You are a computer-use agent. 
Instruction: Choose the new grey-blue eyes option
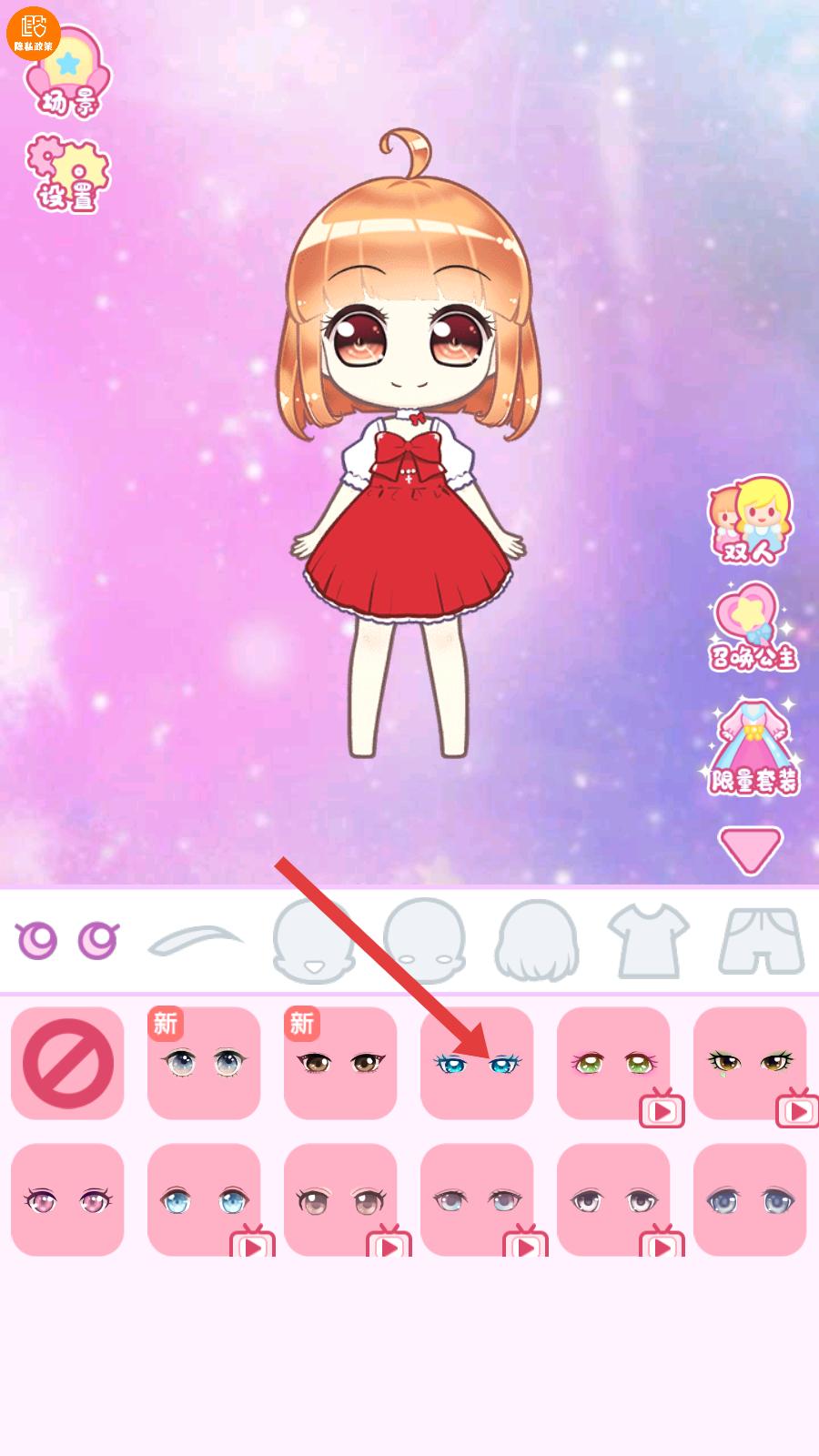tap(204, 1063)
